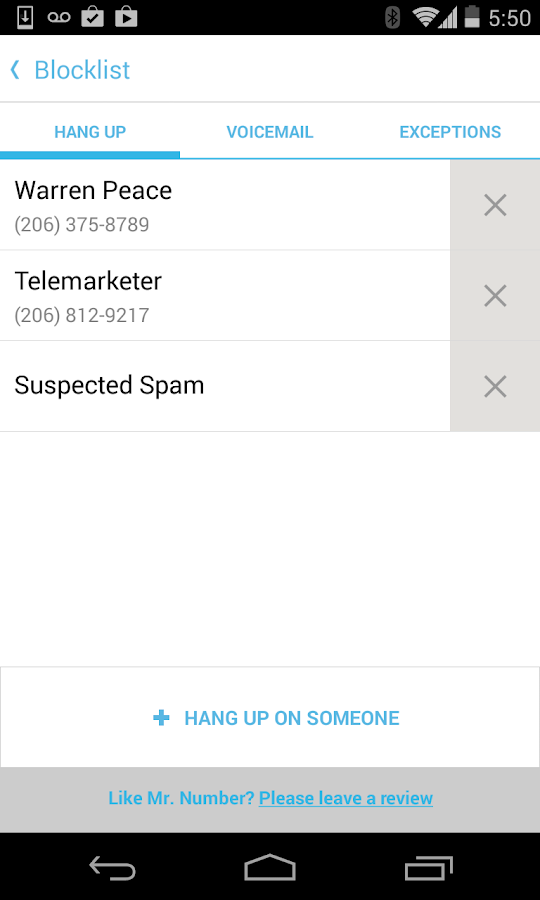Follow the Please leave a review link
Screen dimensions: 540x900
[345, 798]
